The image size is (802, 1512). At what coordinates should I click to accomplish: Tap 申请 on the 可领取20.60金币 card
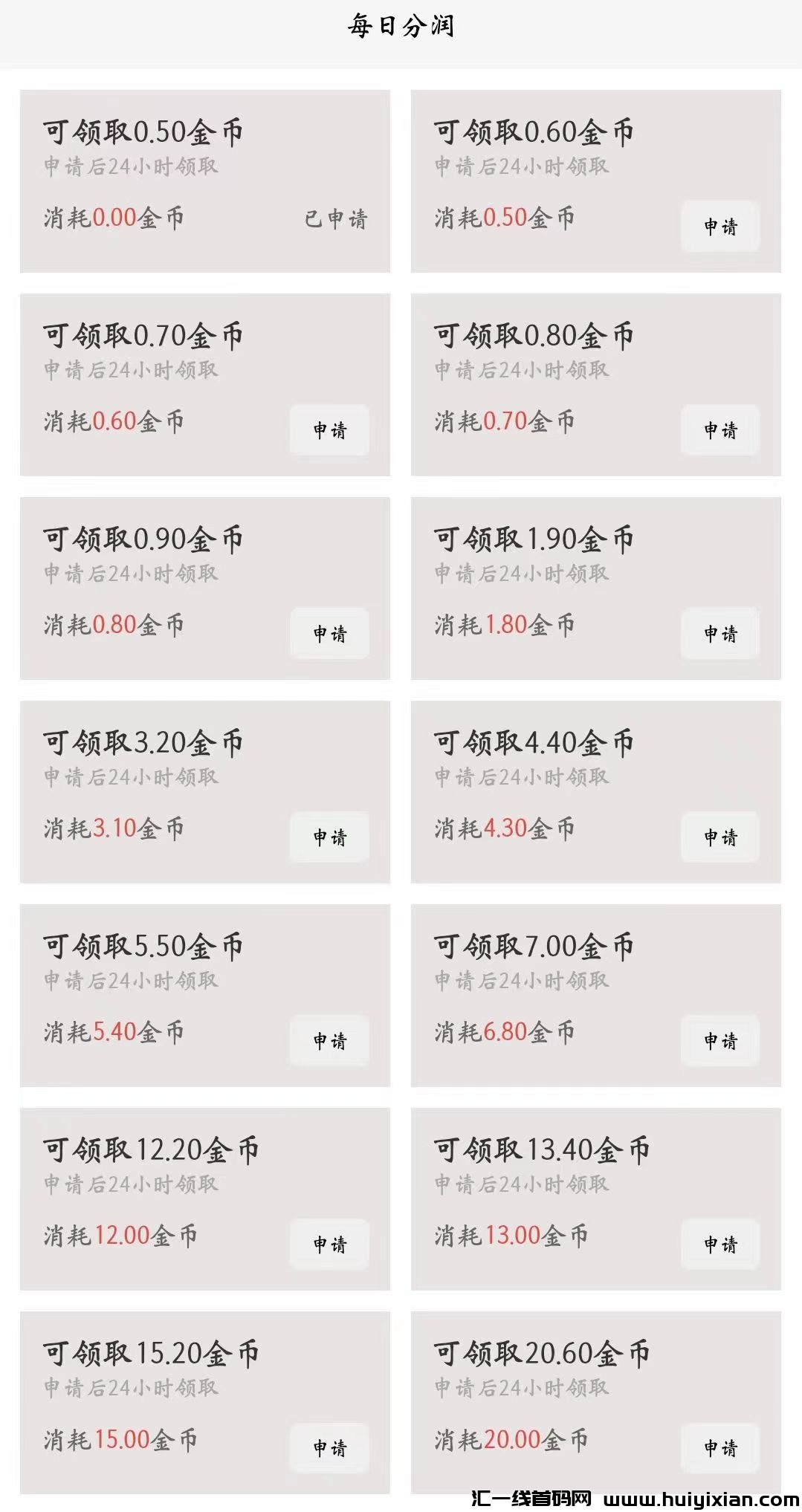tap(719, 1447)
